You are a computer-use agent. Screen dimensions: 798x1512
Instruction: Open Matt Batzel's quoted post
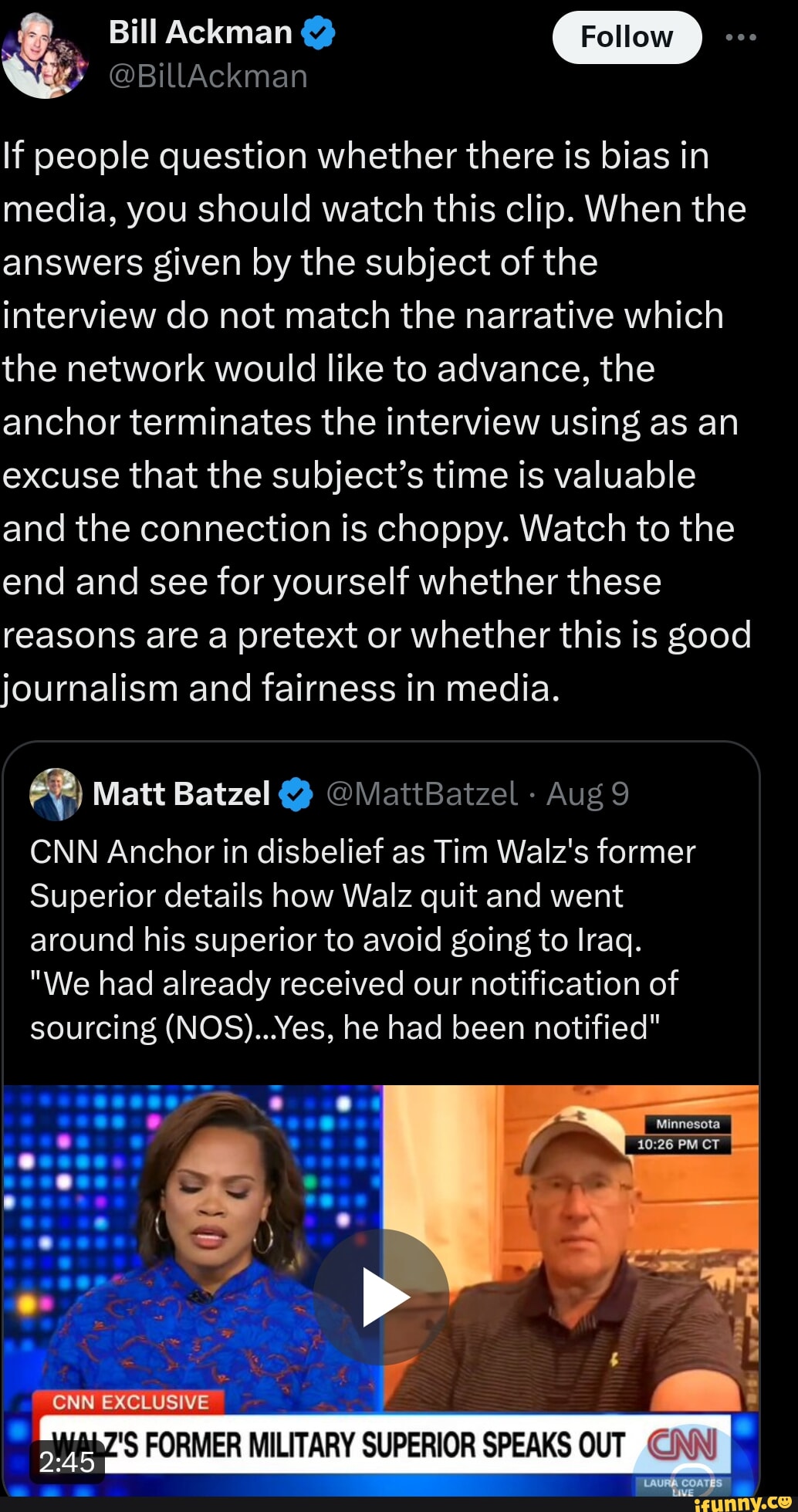pyautogui.click(x=363, y=940)
